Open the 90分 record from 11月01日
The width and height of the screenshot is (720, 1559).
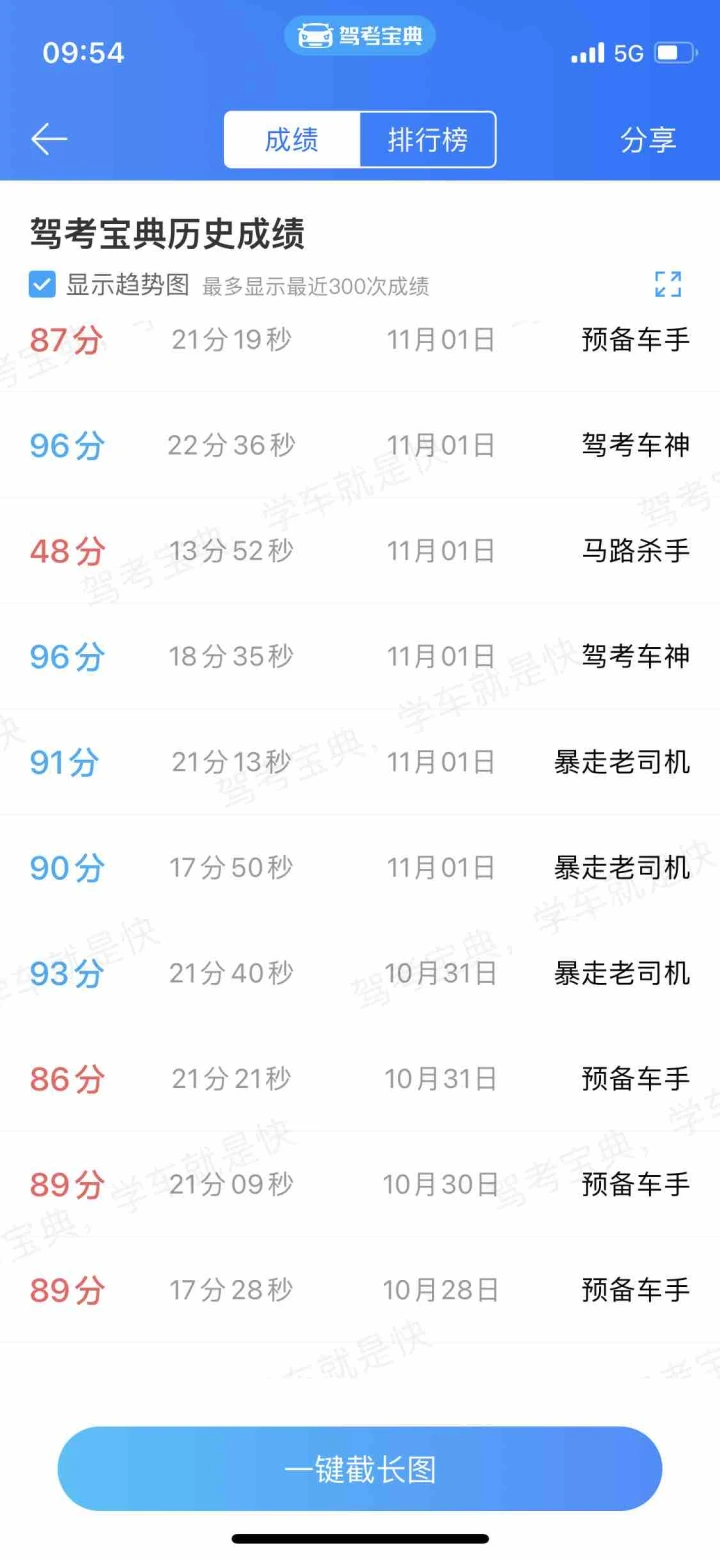360,868
